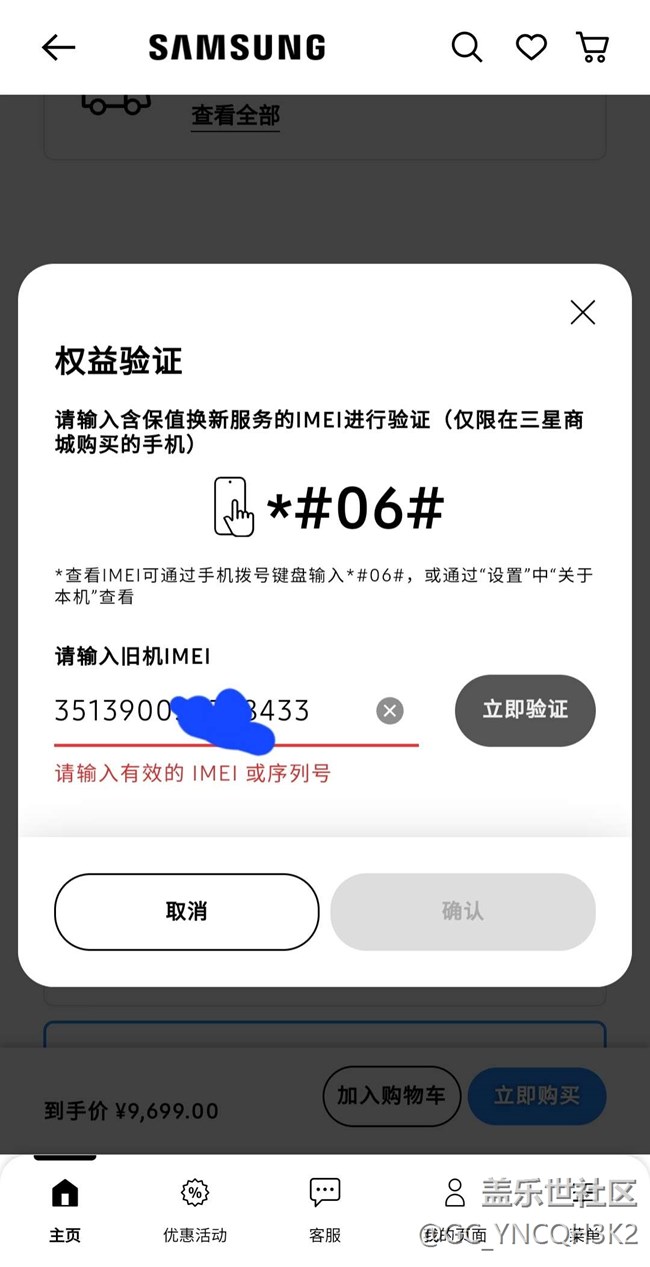Viewport: 650px width, 1267px height.
Task: Open the shopping cart icon
Action: tap(593, 47)
